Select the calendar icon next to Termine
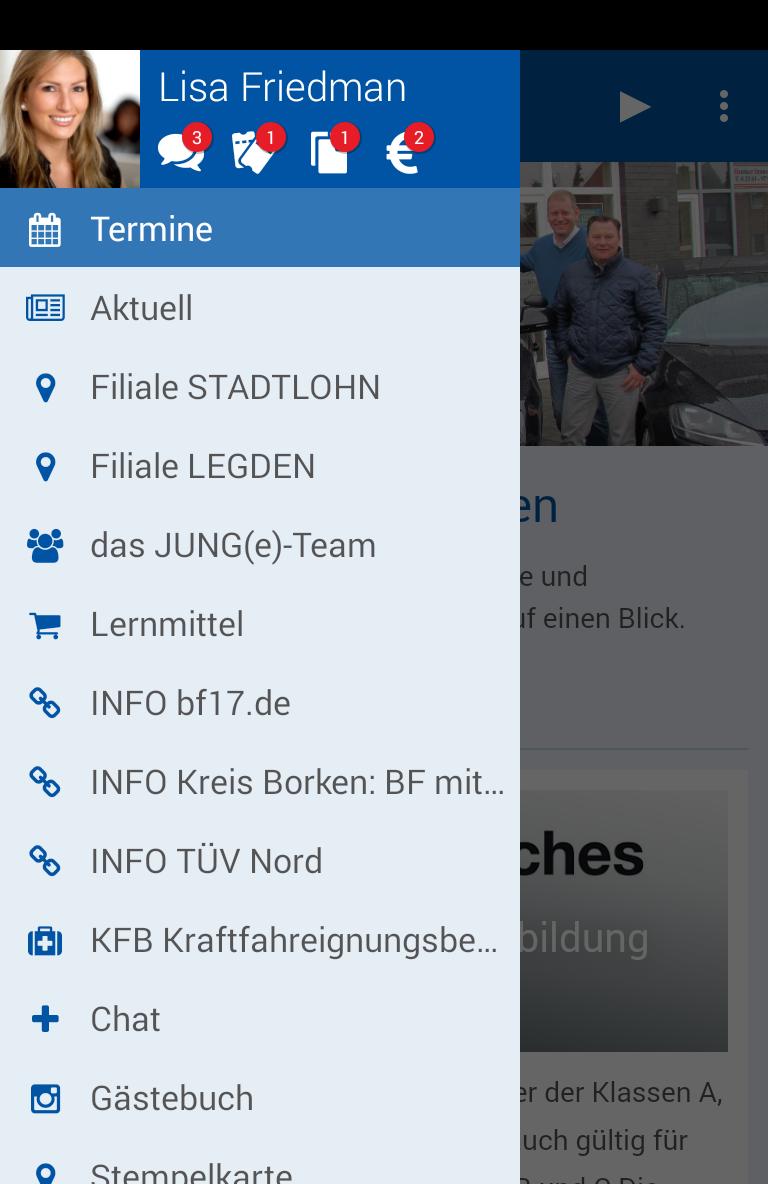The image size is (768, 1184). tap(44, 228)
